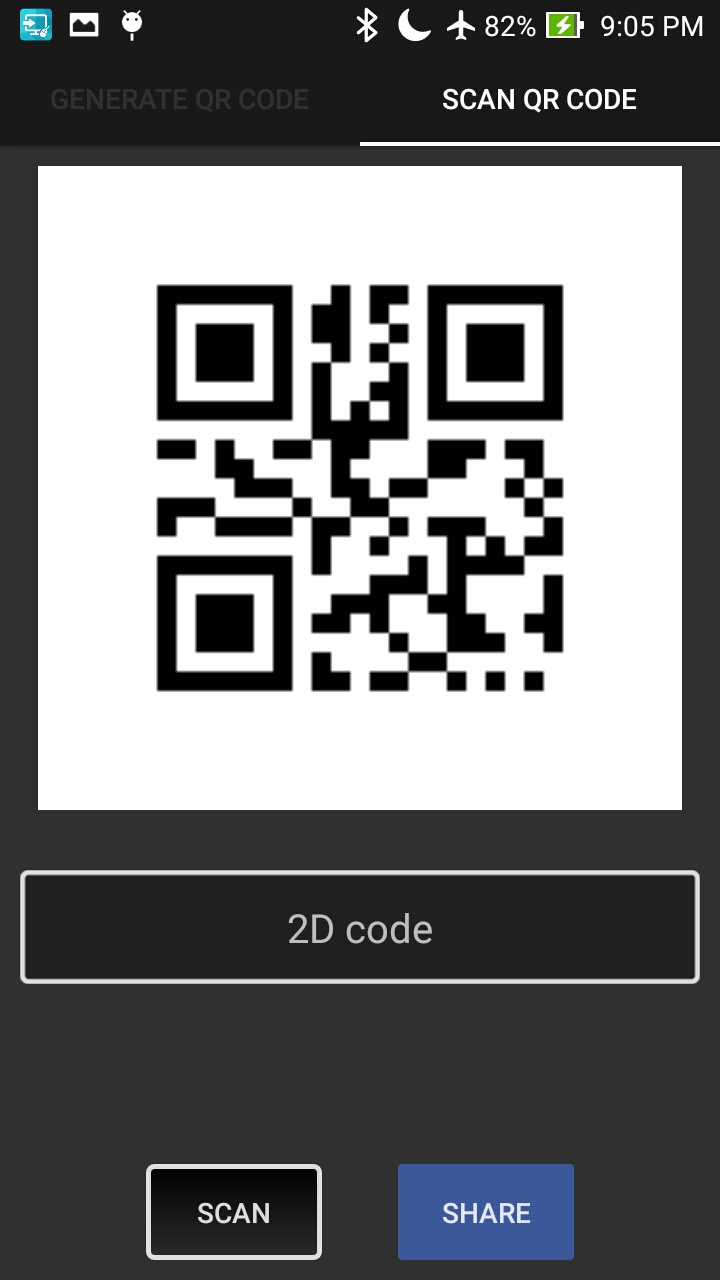720x1280 pixels.
Task: Switch to the GENERATE QR CODE tab
Action: coord(180,99)
